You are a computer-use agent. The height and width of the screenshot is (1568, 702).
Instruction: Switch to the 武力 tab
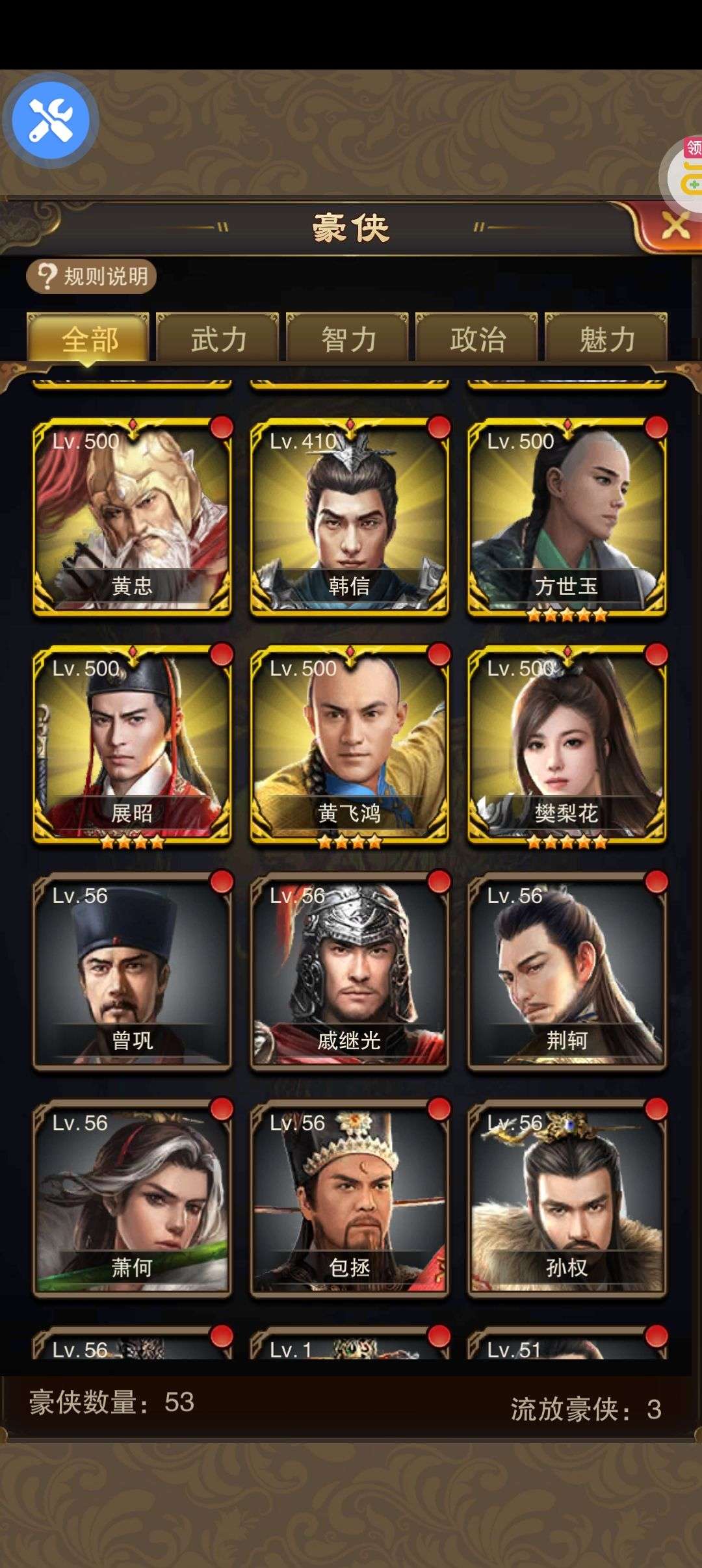218,338
